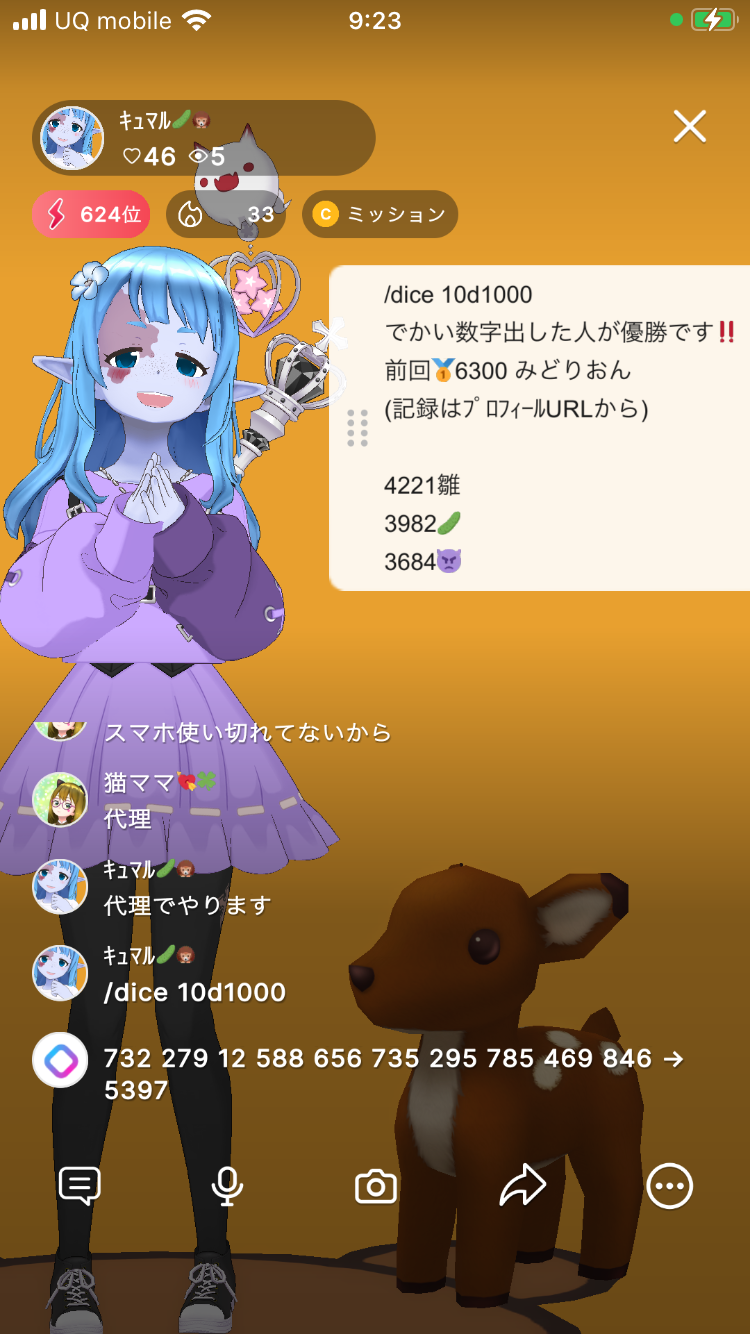The image size is (750, 1334).
Task: Open the flame points chip showing 33
Action: [x=226, y=214]
